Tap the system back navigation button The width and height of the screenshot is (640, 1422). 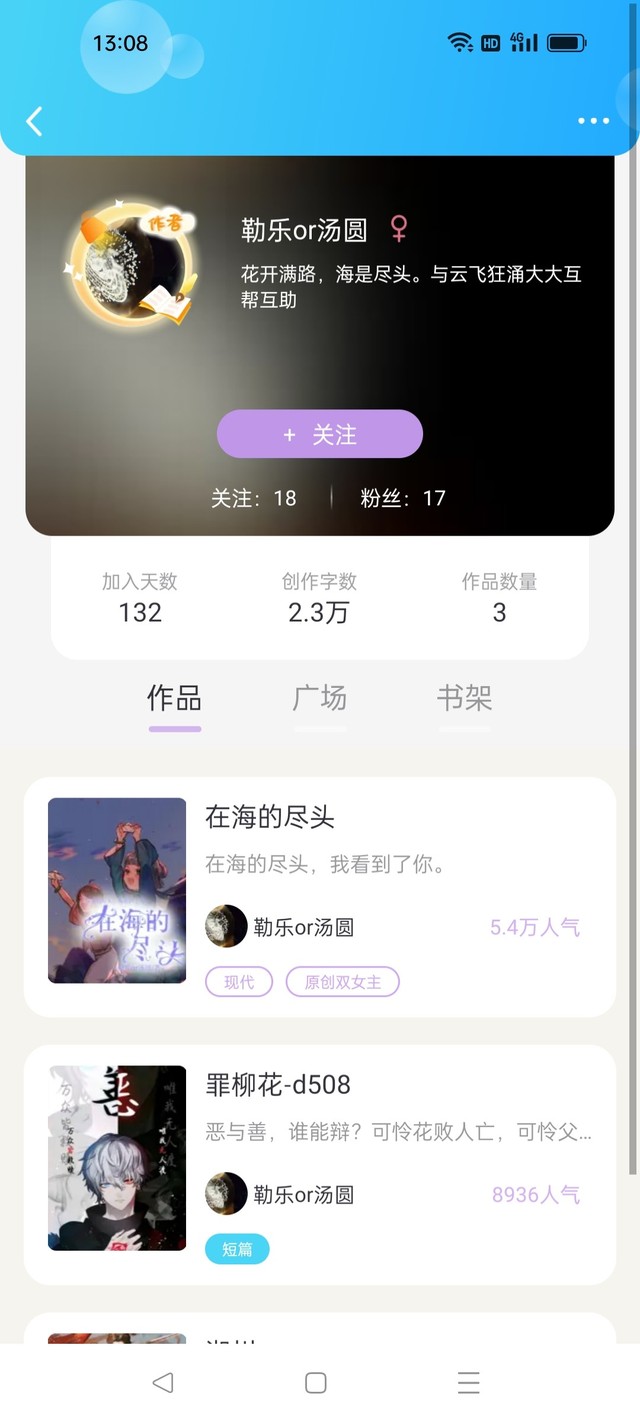click(163, 1383)
